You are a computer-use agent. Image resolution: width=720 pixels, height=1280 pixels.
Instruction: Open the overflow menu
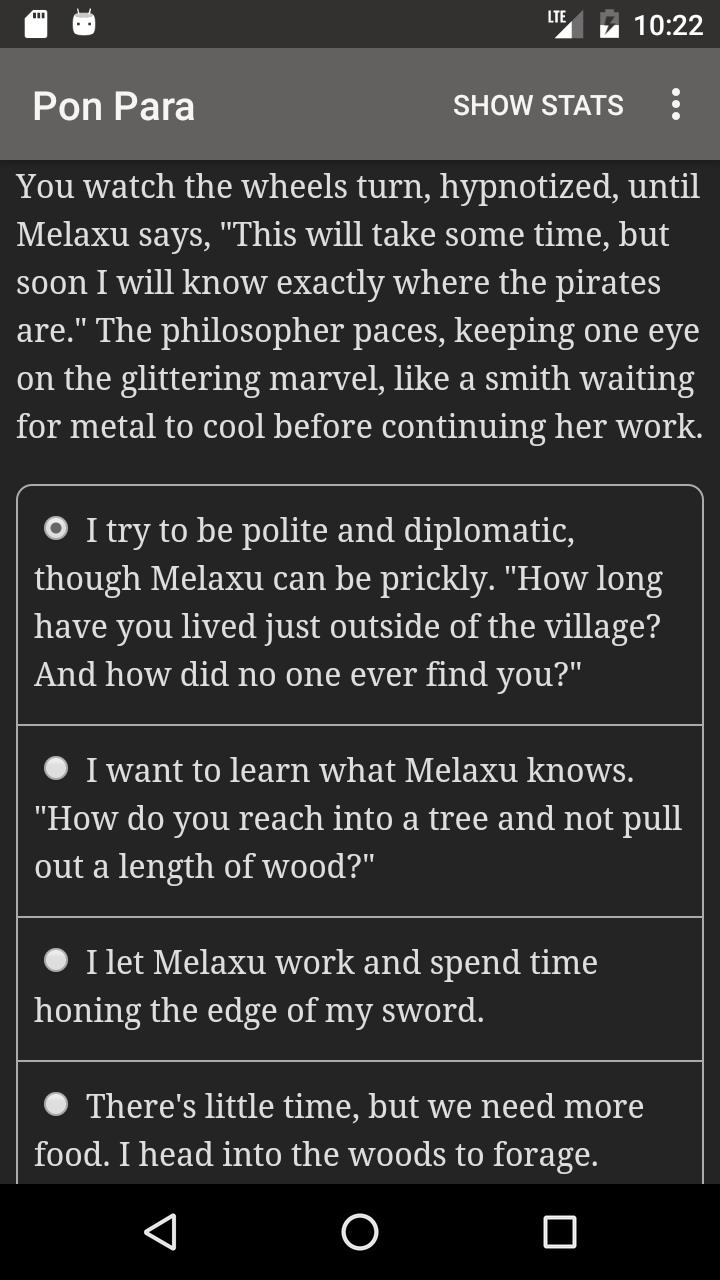(676, 105)
